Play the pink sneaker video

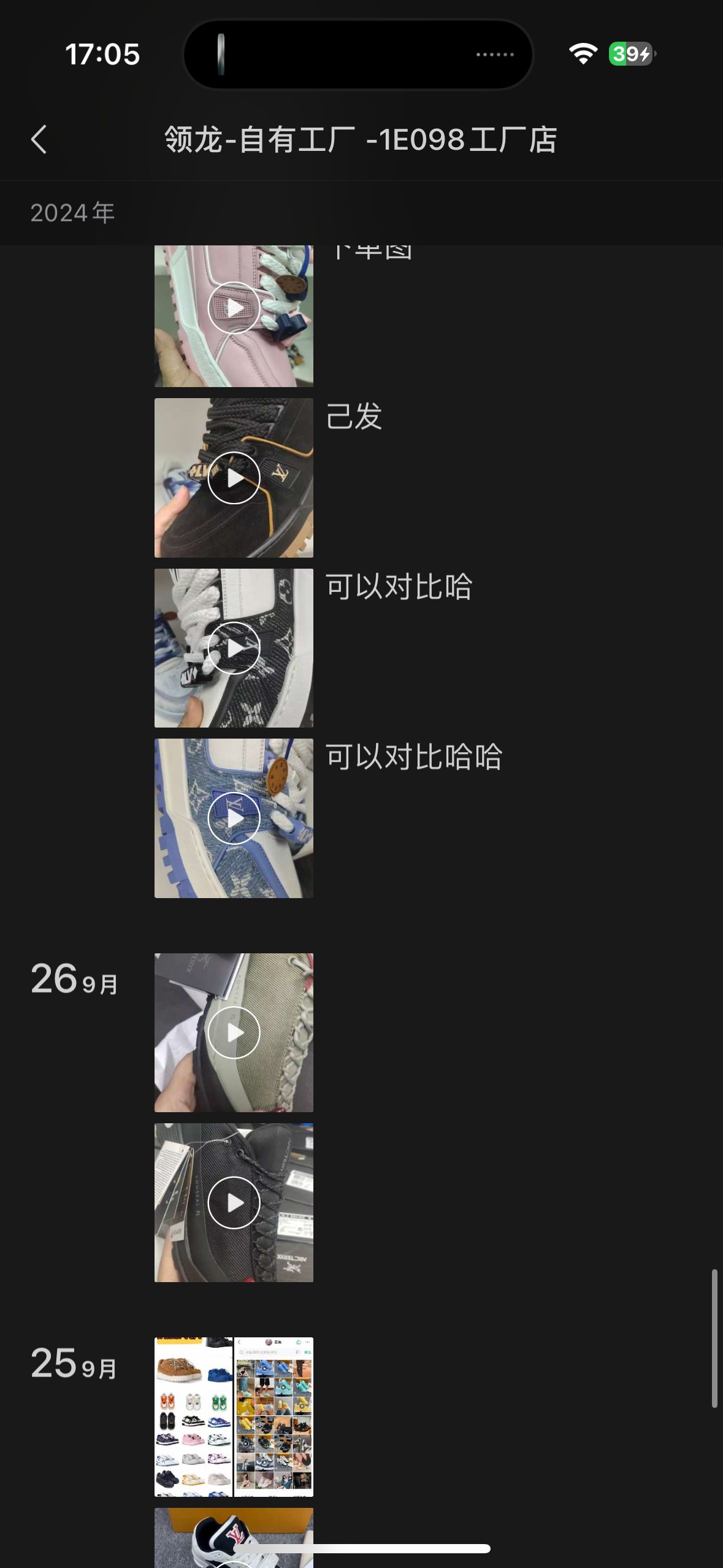(234, 308)
